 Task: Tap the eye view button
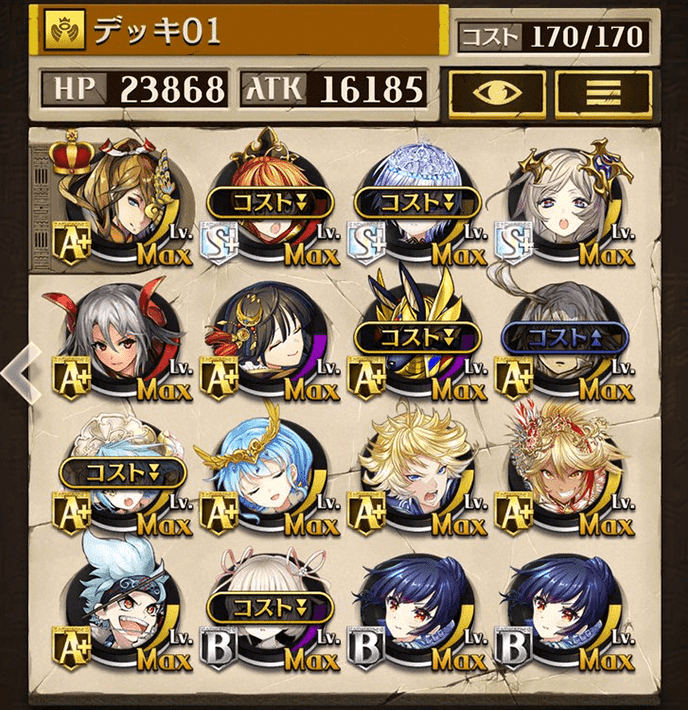coord(497,94)
